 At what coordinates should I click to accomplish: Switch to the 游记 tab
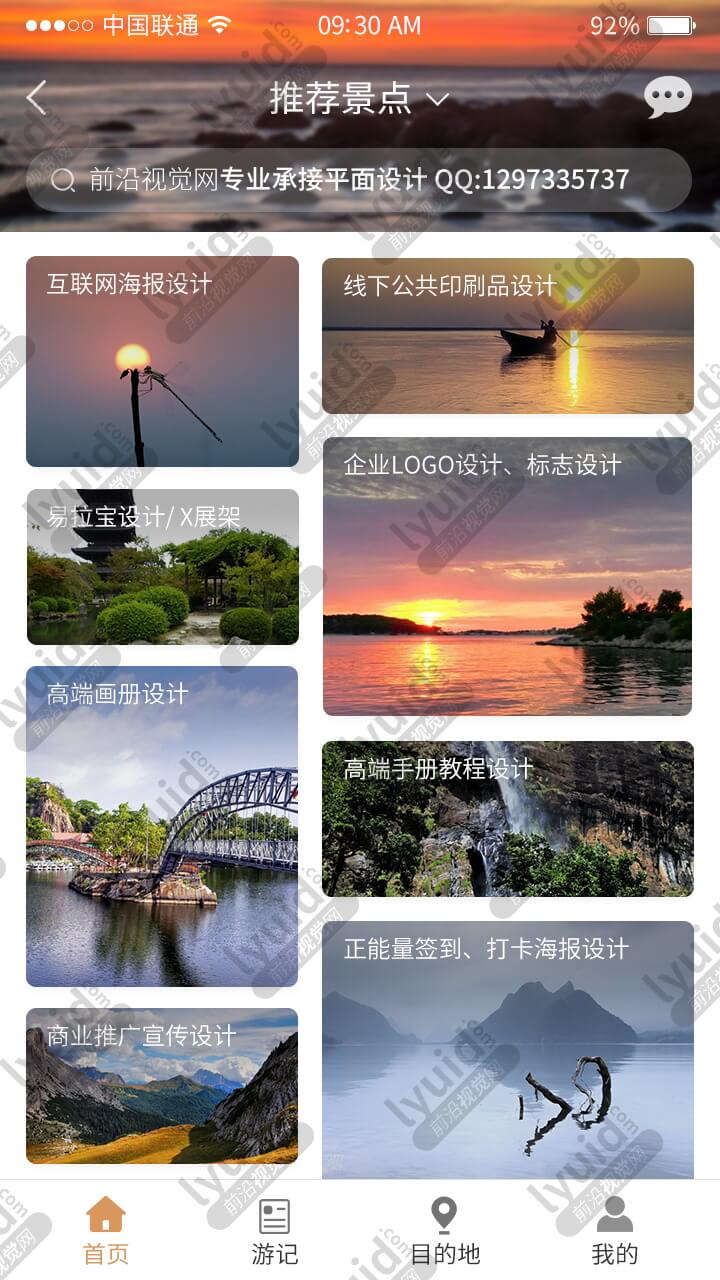(x=275, y=1231)
